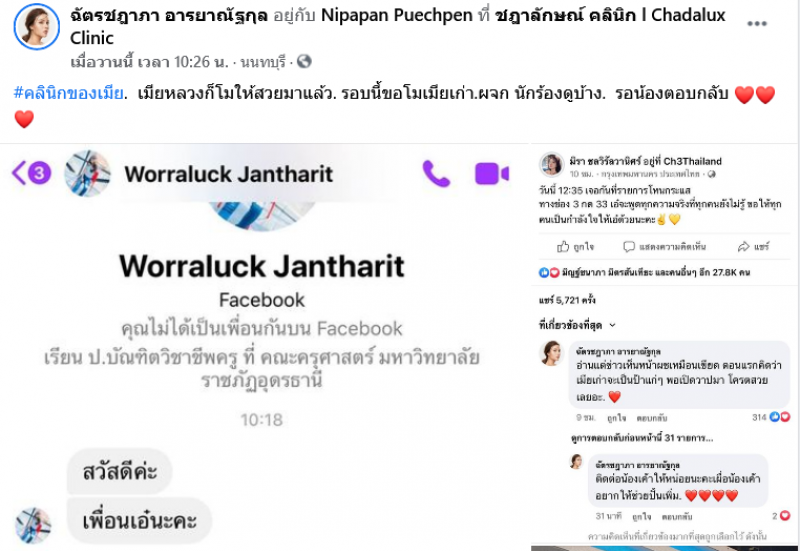This screenshot has height=551, width=800.
Task: Open the Worraluck Jantharit chat screenshot photo
Action: click(x=265, y=350)
